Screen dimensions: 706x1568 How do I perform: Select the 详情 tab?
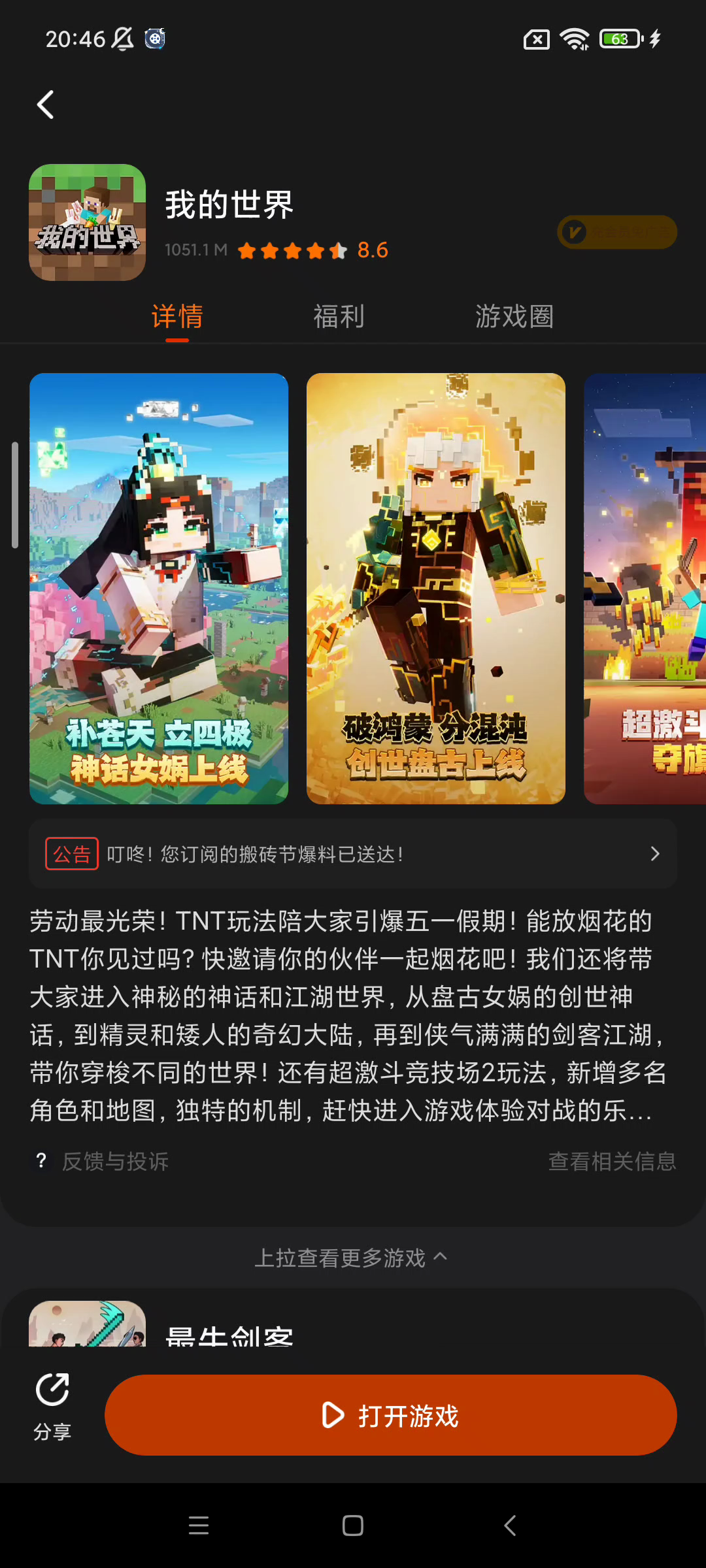coord(177,317)
